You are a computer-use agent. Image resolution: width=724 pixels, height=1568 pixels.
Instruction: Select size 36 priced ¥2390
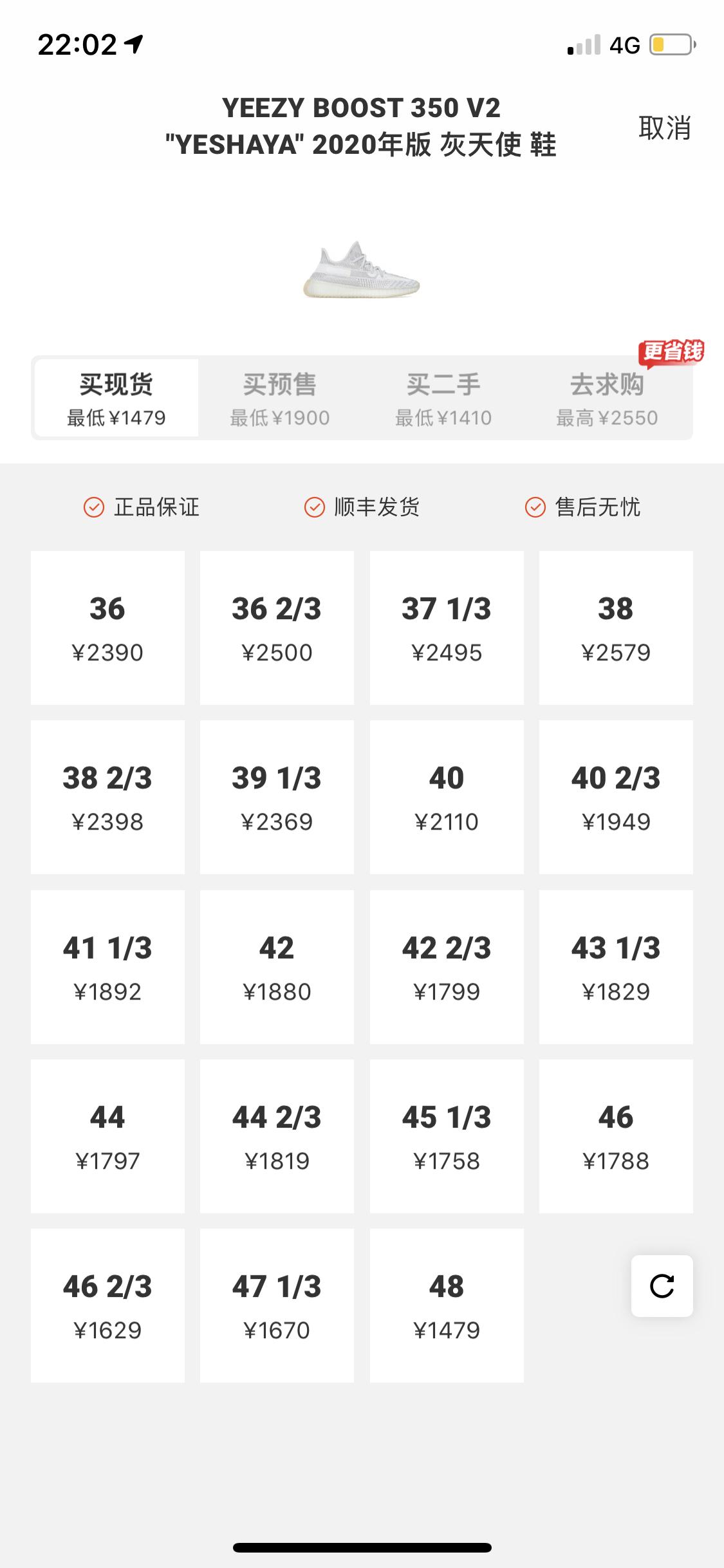pos(107,628)
